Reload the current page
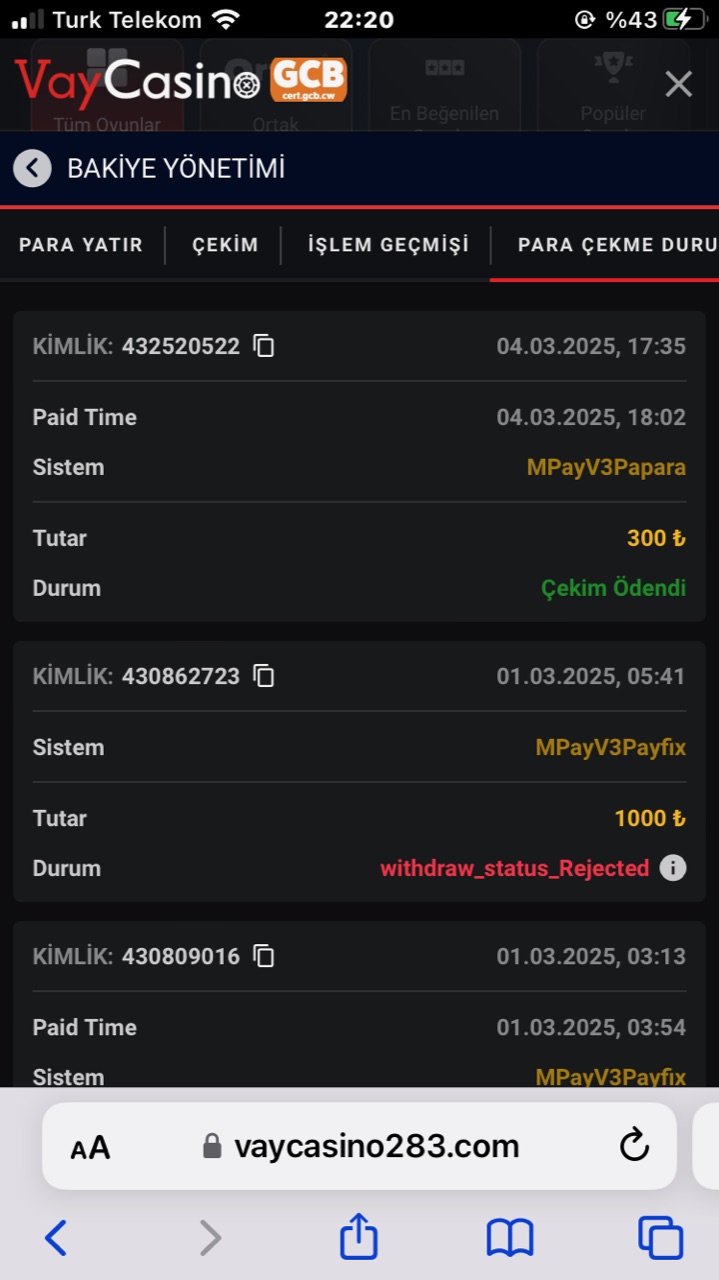This screenshot has height=1280, width=719. (x=634, y=1146)
